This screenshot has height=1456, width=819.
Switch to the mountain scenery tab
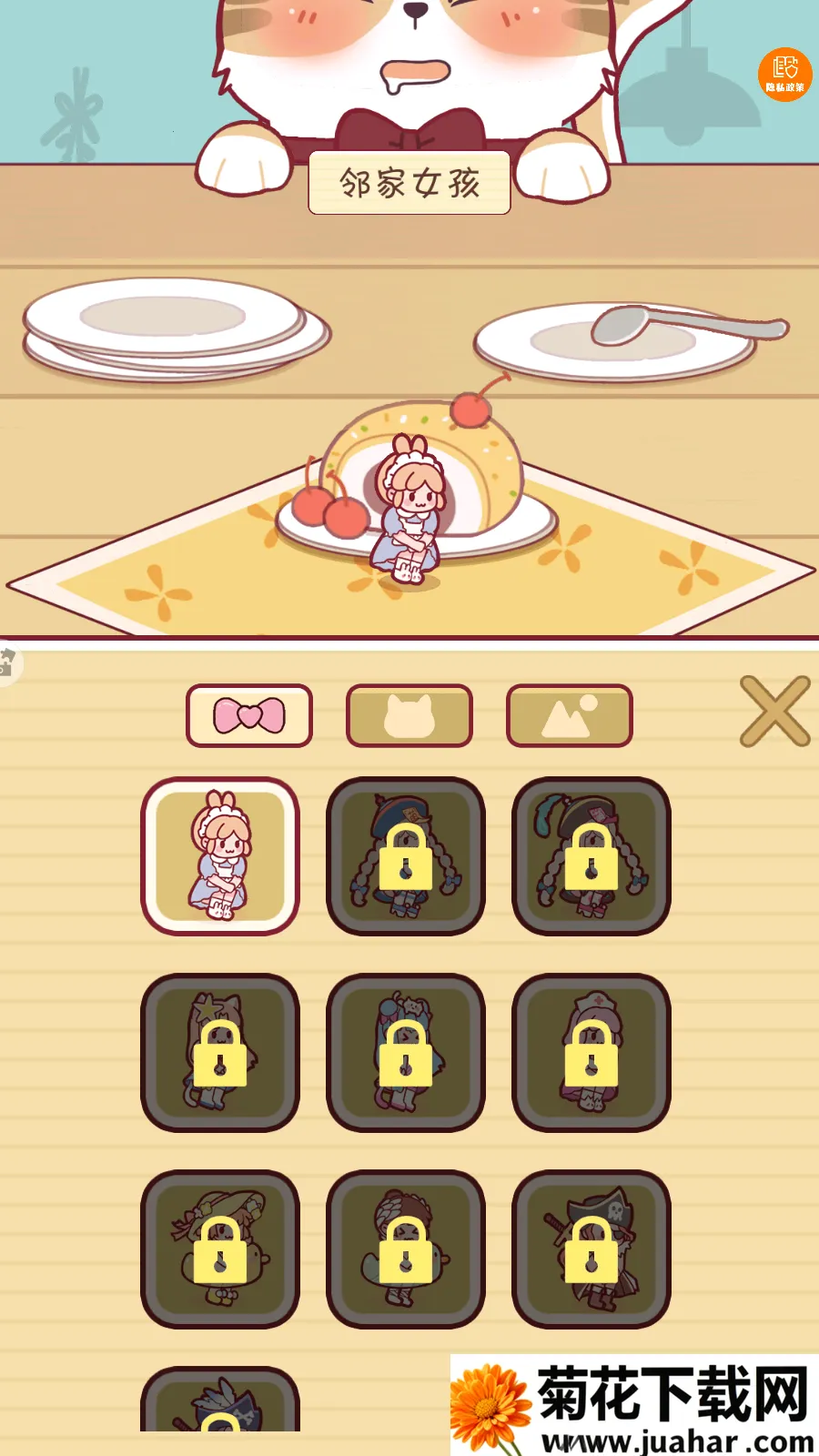pyautogui.click(x=569, y=715)
